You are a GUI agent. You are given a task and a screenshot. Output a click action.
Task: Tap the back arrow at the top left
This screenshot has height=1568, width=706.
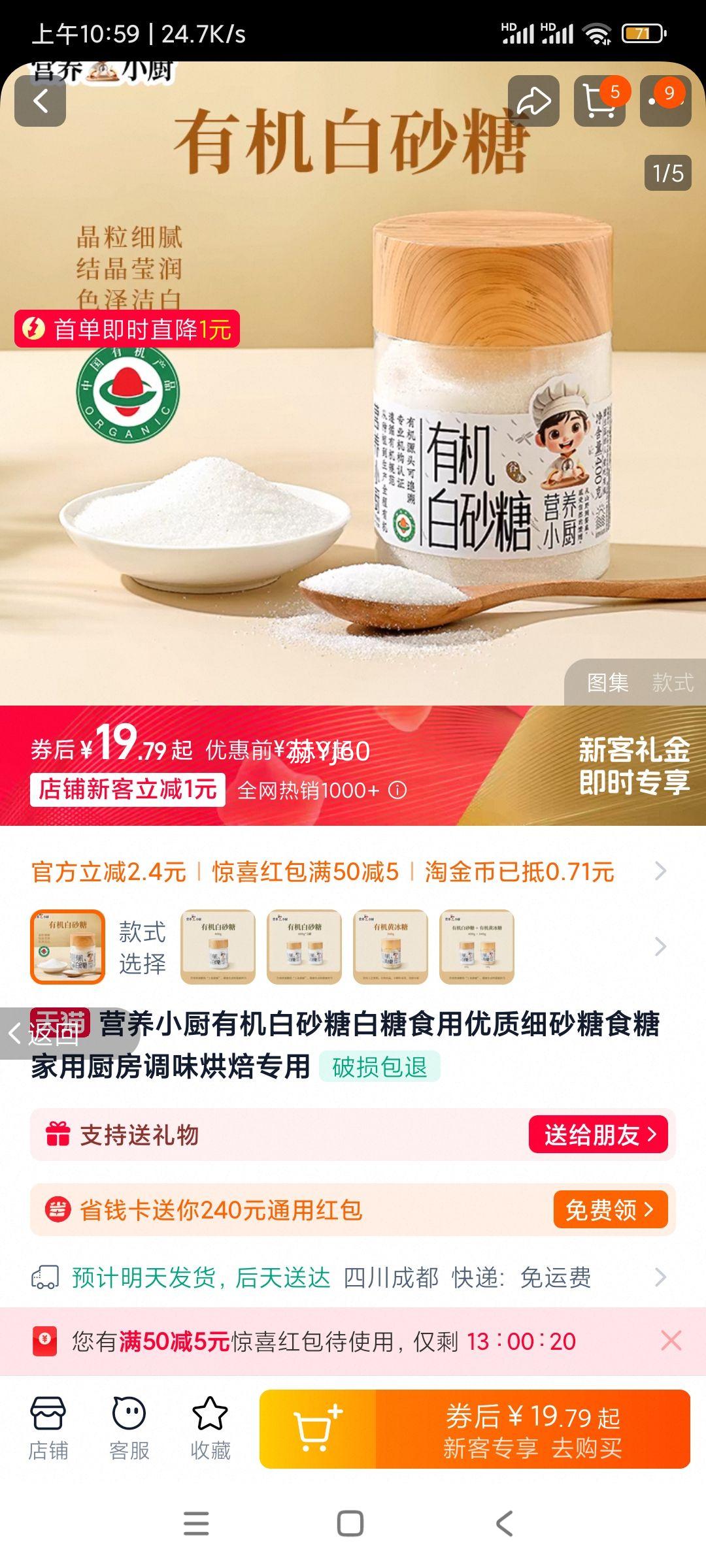[41, 103]
